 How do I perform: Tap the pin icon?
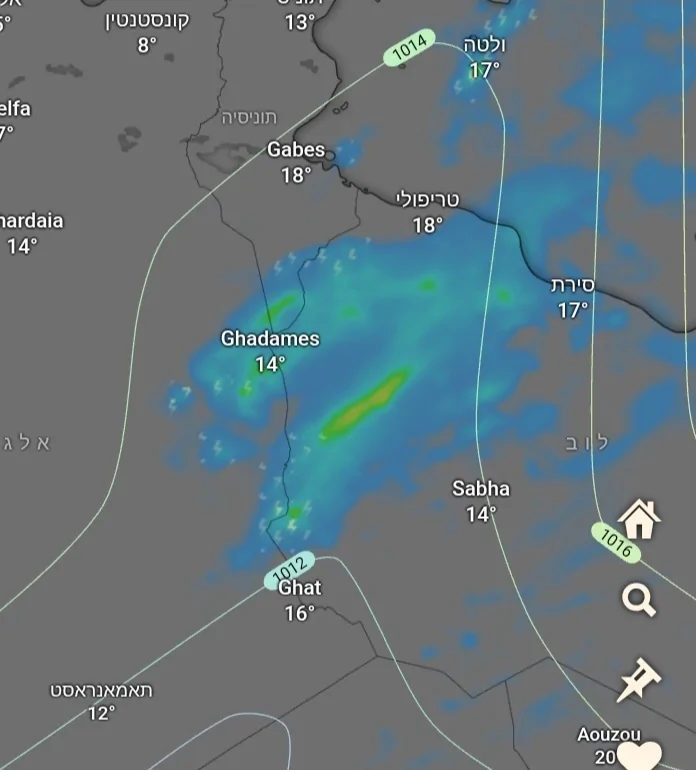(638, 680)
